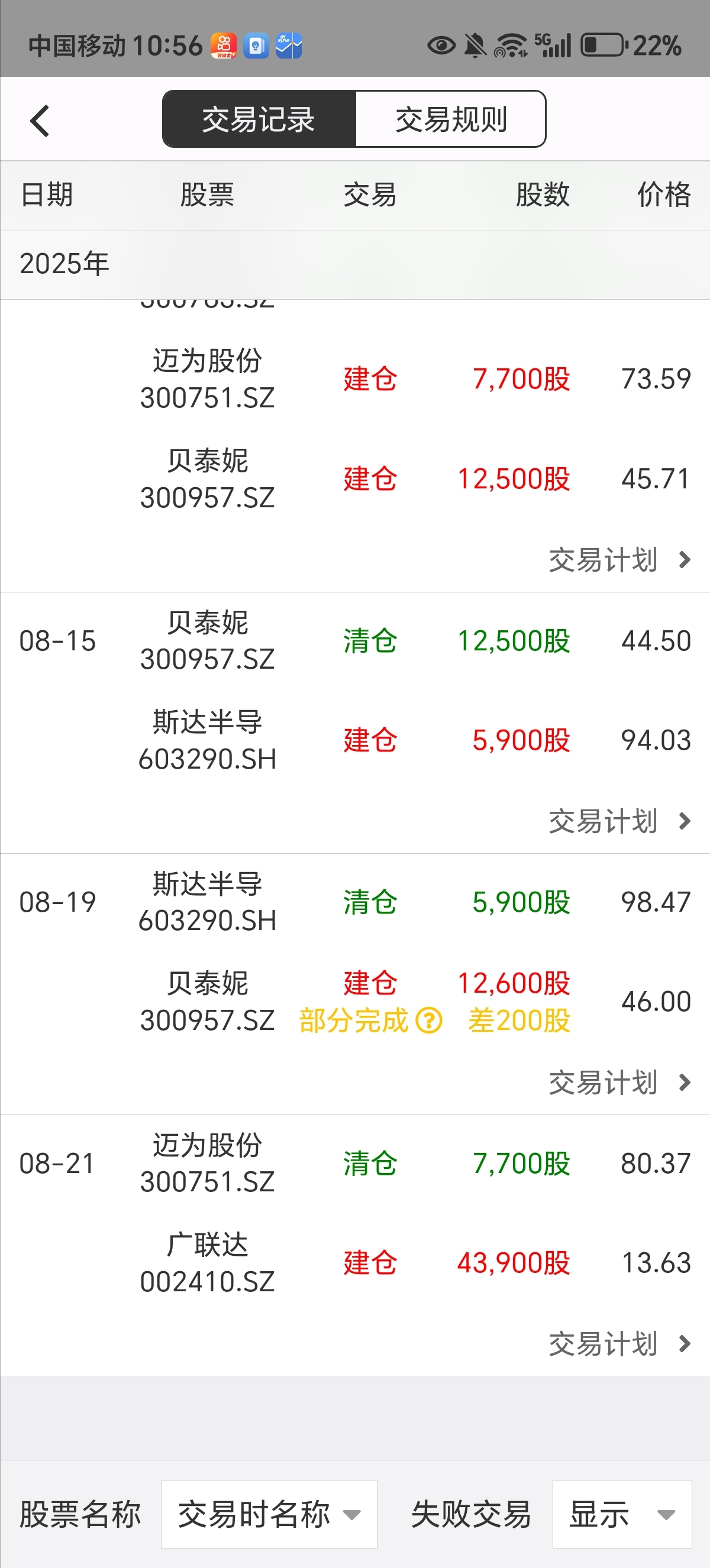Open 交易计划 for the 08-19 trades
The image size is (710, 1568).
[620, 1082]
